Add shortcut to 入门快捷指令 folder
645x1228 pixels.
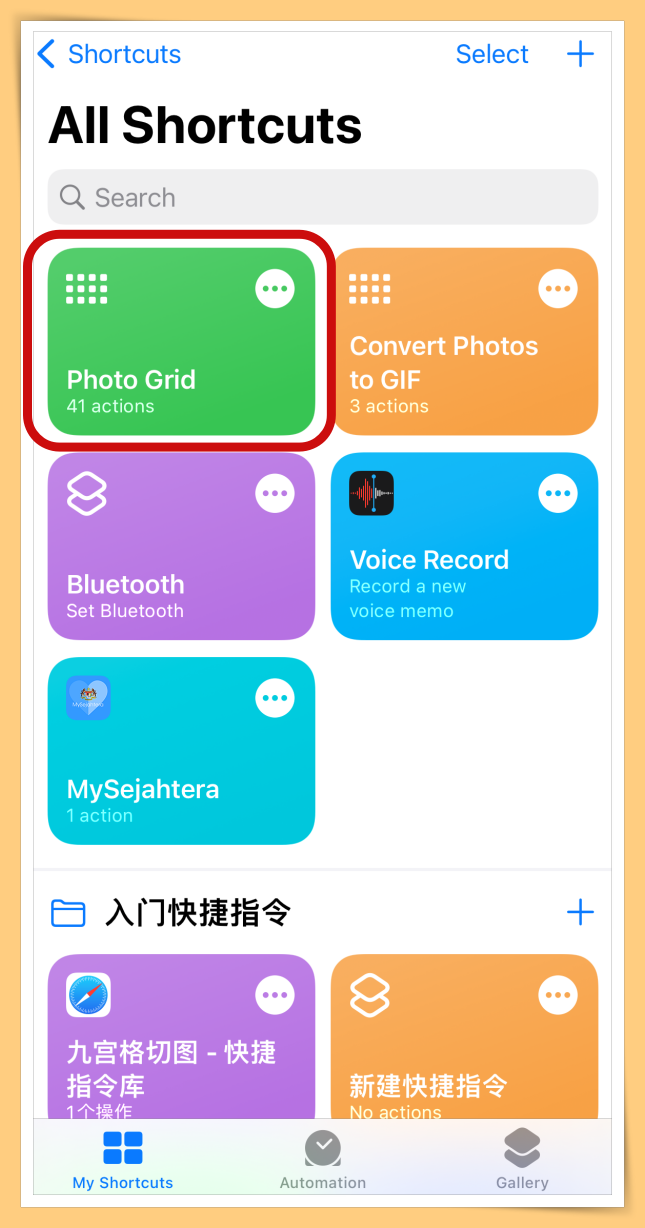coord(580,912)
